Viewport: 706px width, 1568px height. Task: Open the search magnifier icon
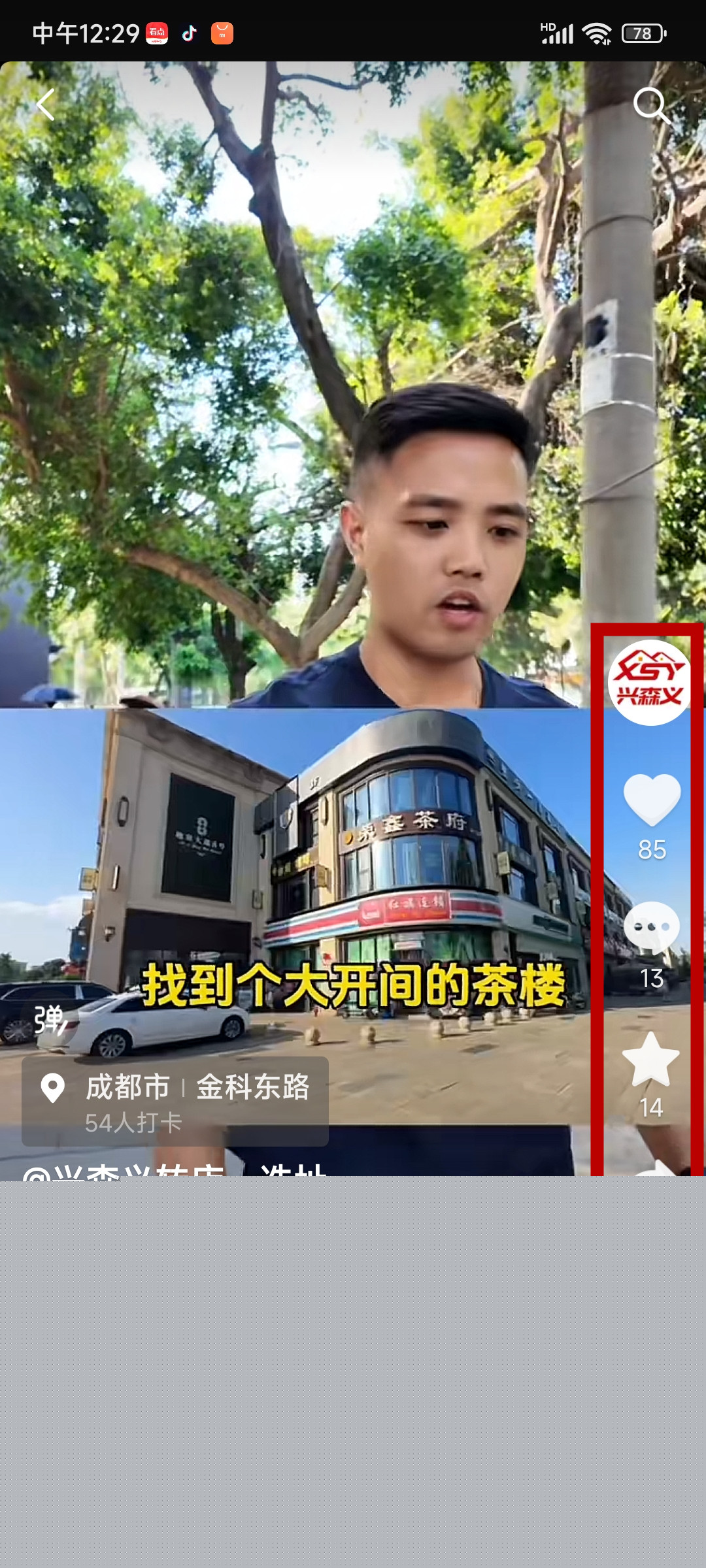click(651, 105)
